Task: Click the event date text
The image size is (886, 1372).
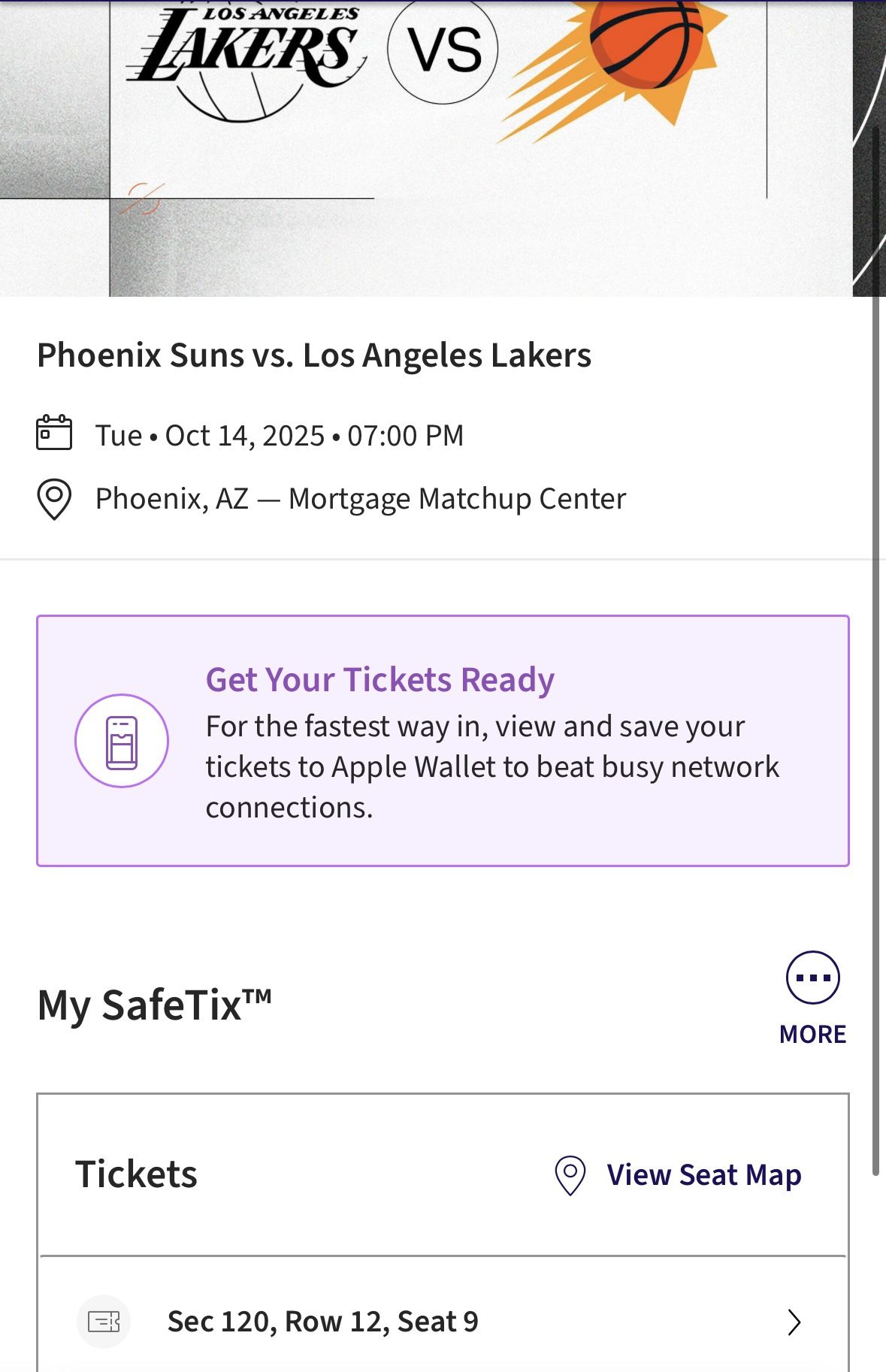Action: point(280,434)
